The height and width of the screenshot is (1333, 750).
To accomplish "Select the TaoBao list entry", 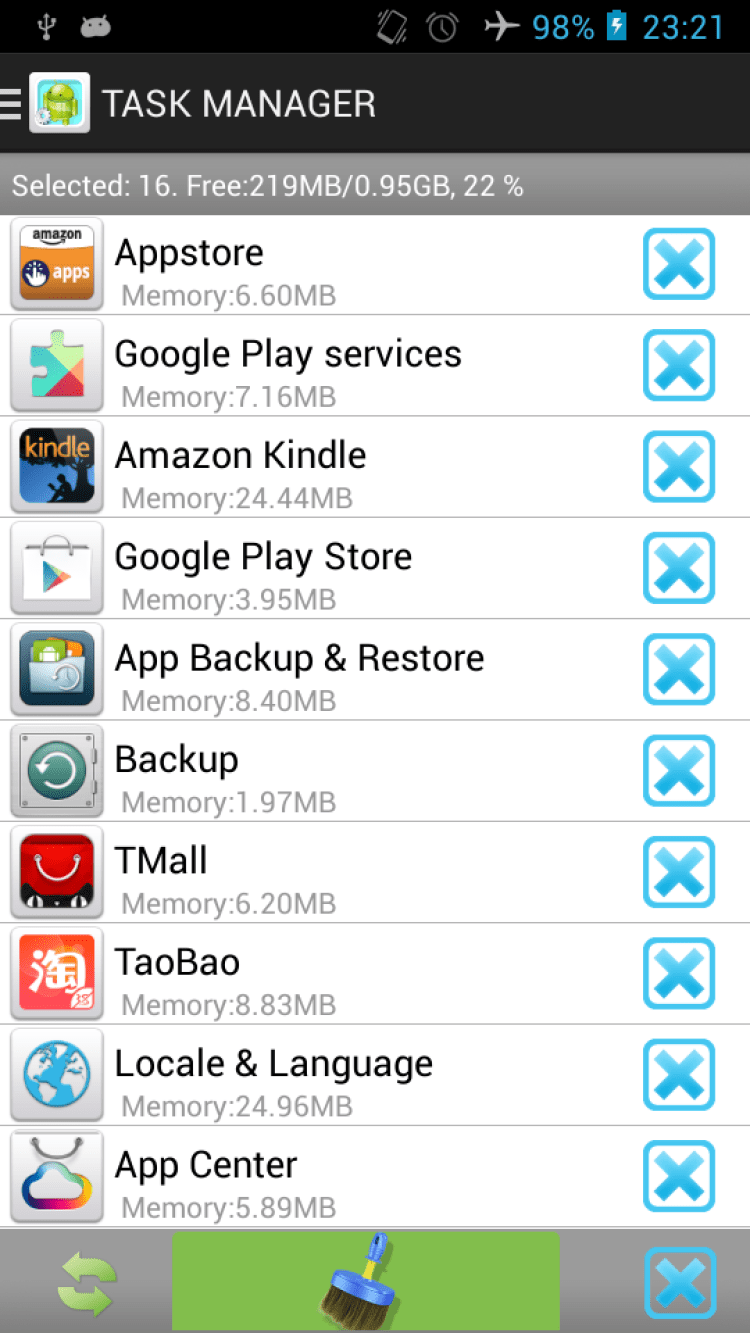I will click(x=300, y=973).
